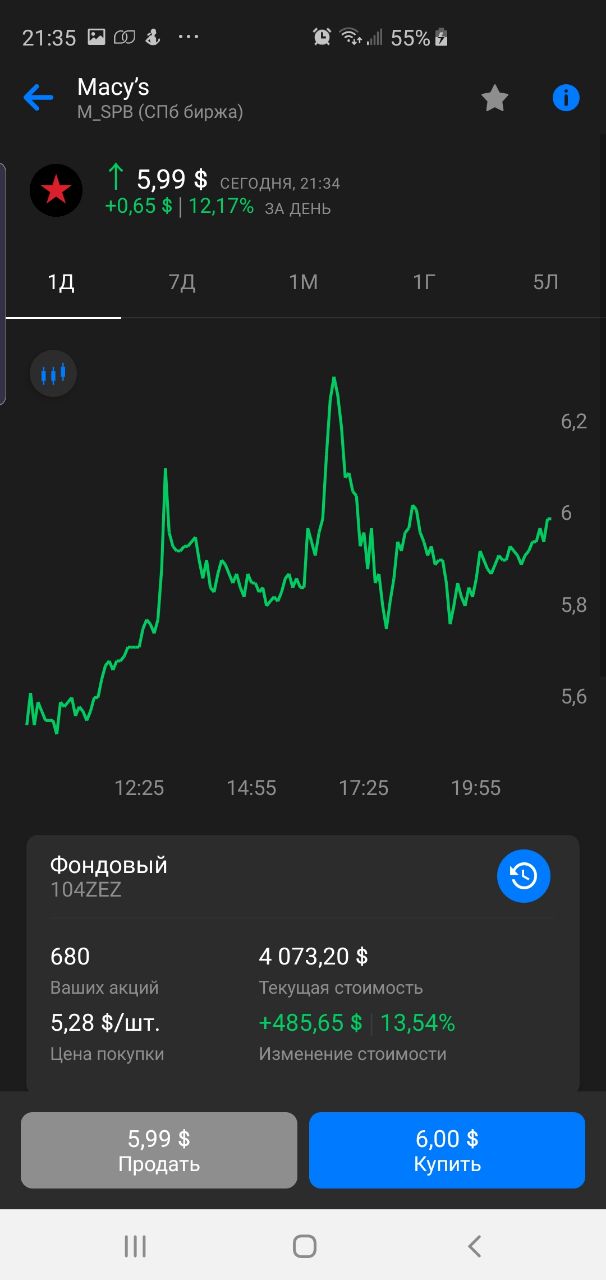Toggle candlestick chart view
Viewport: 606px width, 1280px height.
53,375
